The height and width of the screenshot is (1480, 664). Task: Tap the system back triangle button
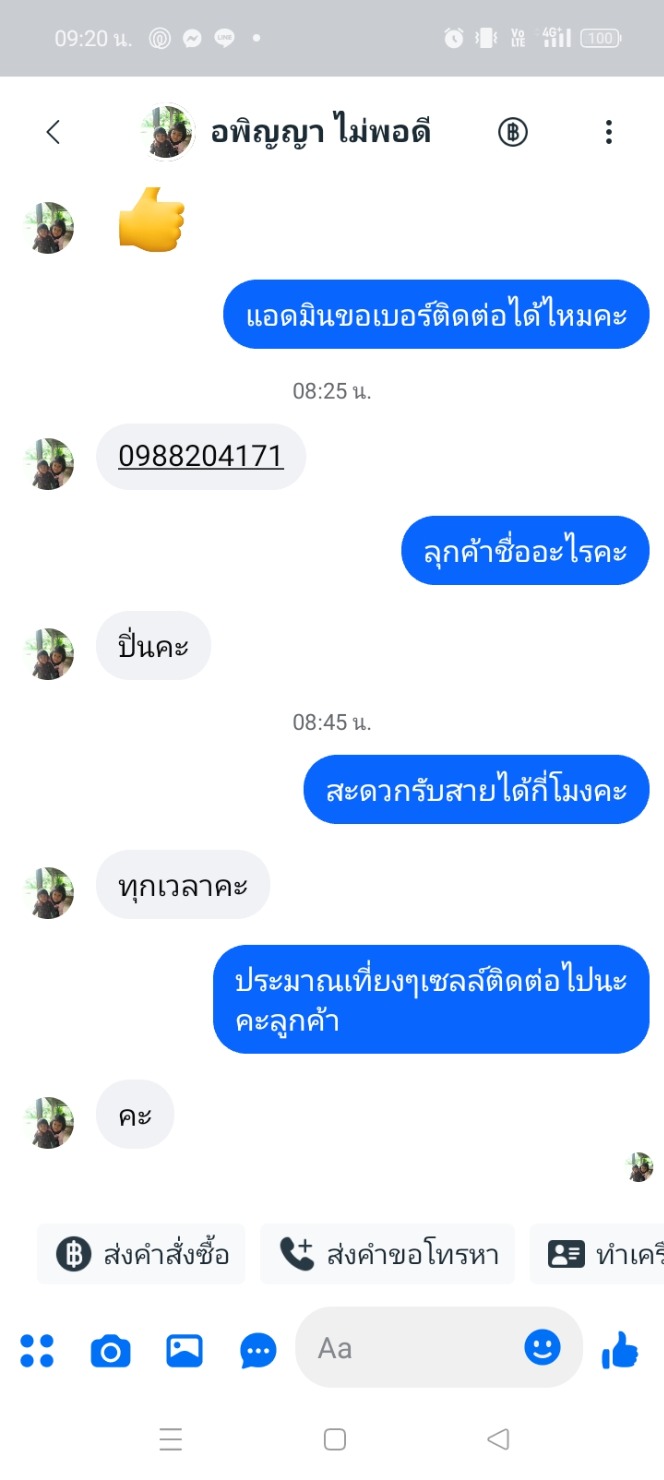coord(498,1439)
